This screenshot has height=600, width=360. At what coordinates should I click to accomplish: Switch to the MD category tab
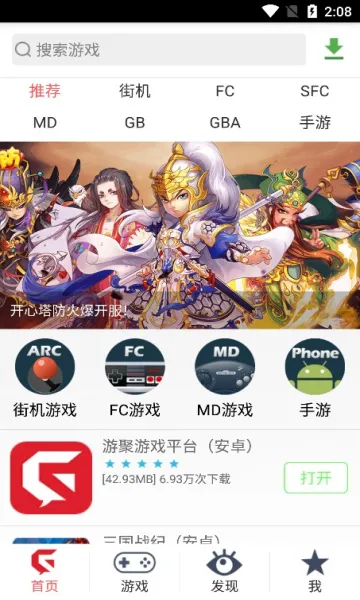point(45,123)
